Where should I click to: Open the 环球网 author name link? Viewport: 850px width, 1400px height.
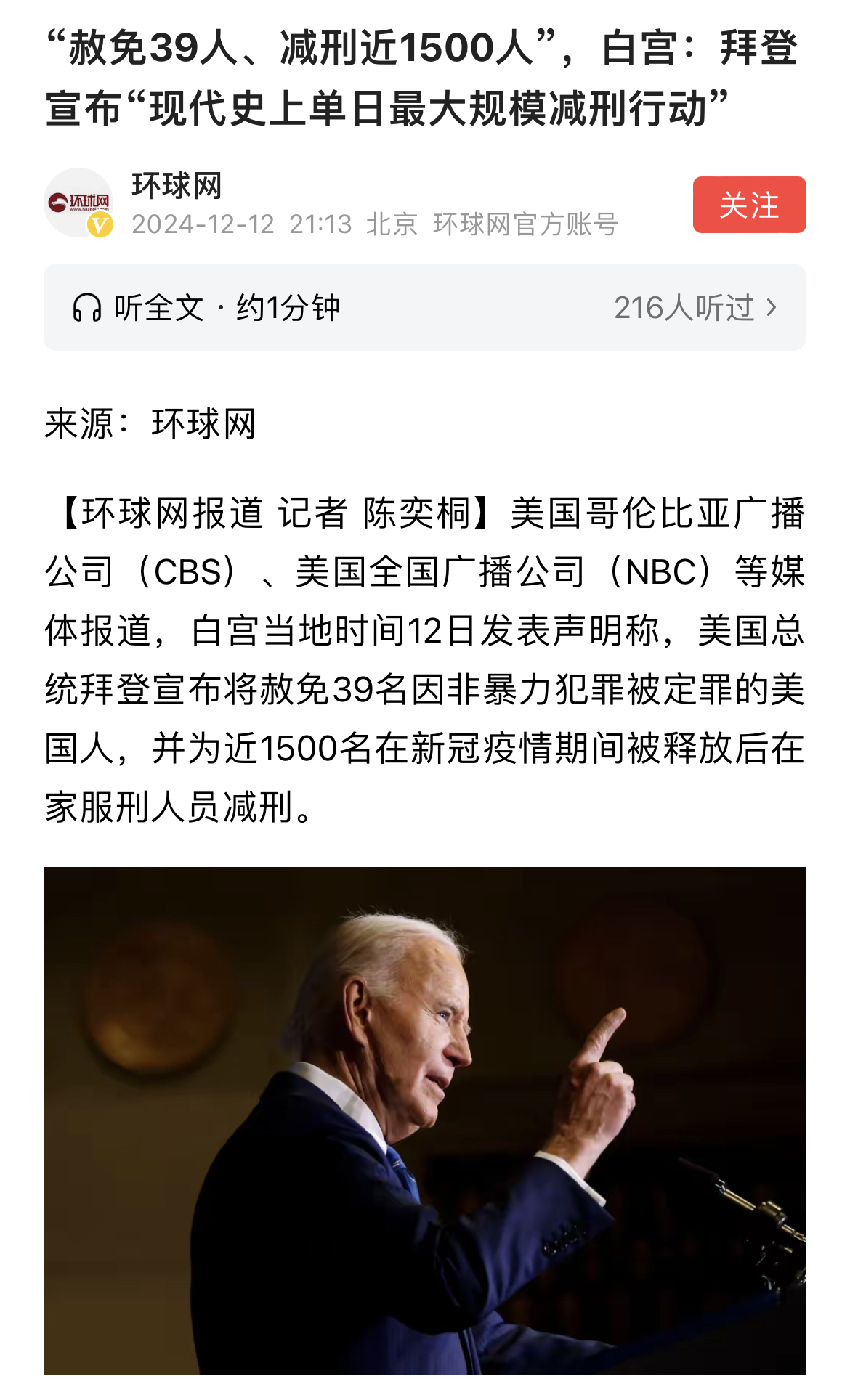click(x=177, y=184)
